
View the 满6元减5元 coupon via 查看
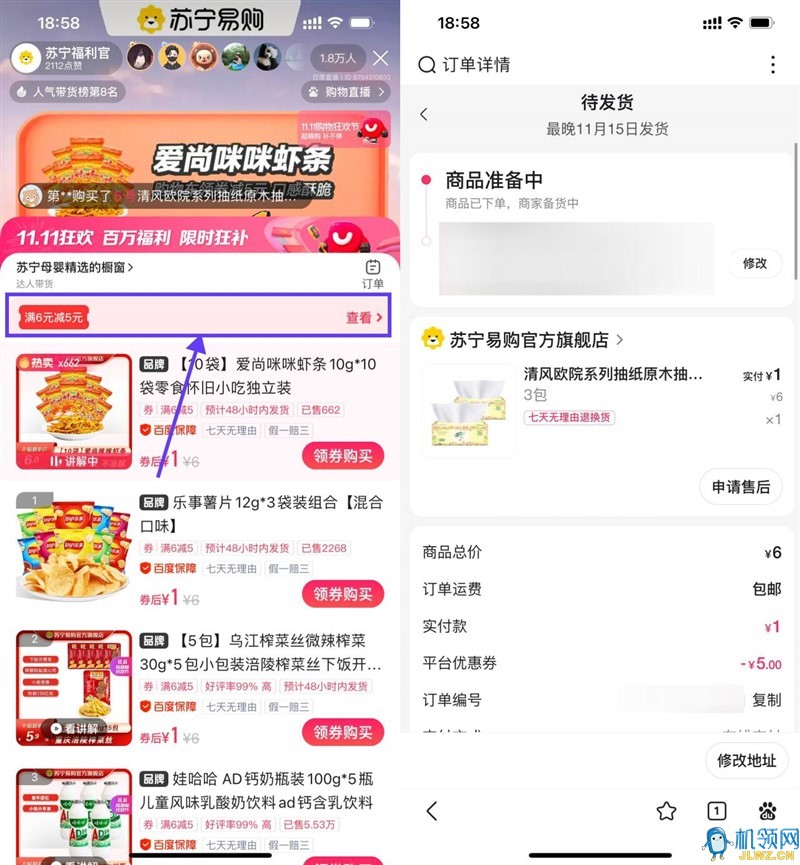pyautogui.click(x=364, y=318)
